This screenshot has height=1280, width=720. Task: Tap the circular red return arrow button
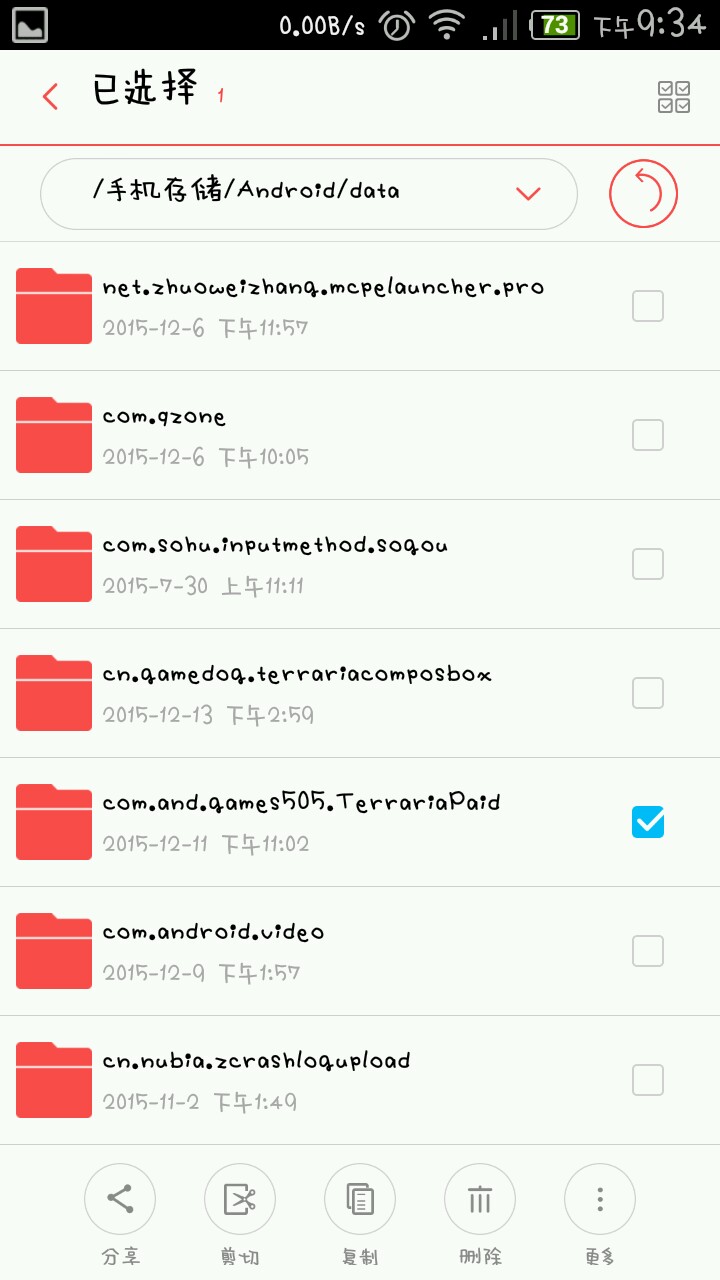click(x=644, y=193)
